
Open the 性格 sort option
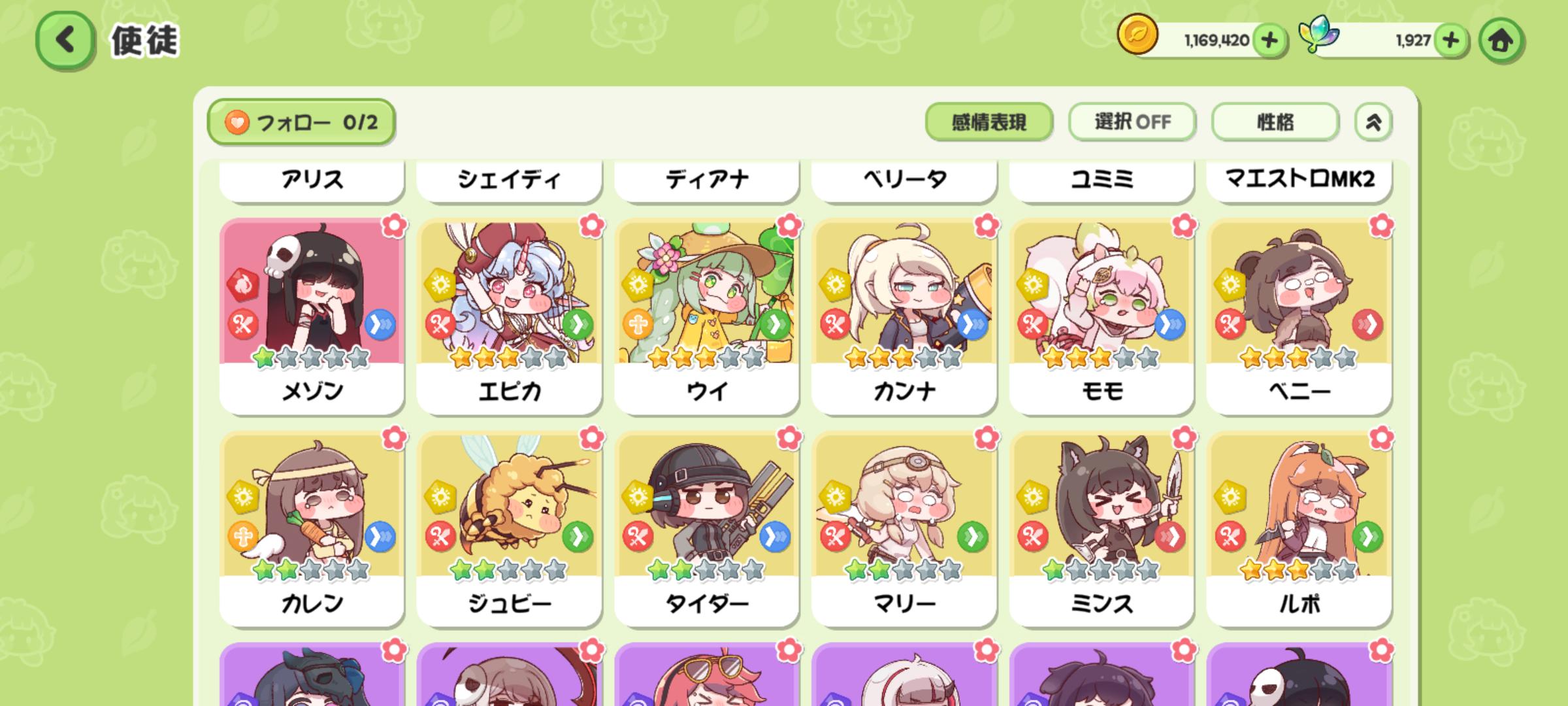[x=1275, y=122]
